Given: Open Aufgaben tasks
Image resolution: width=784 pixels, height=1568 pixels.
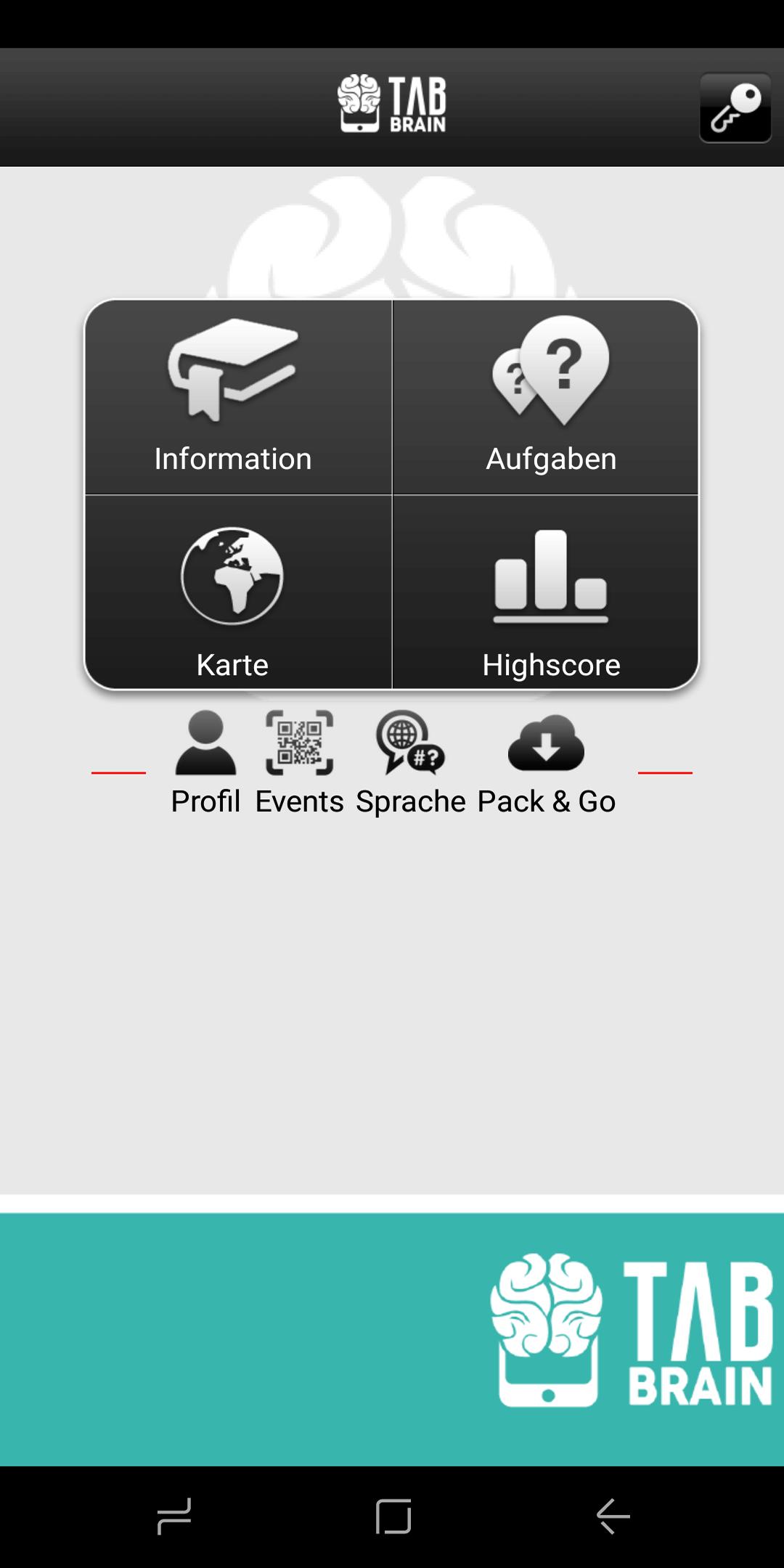Looking at the screenshot, I should [546, 398].
